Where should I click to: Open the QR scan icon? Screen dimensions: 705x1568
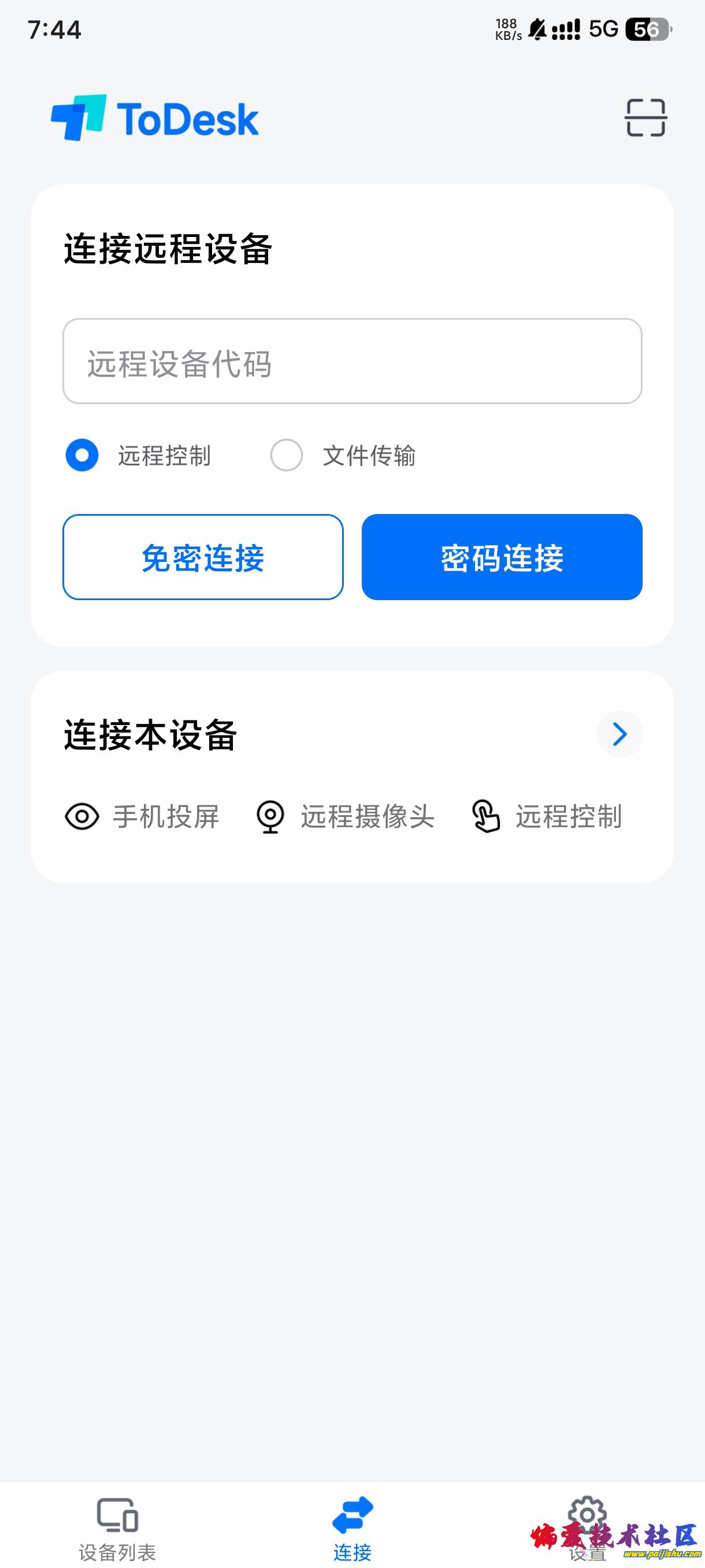point(645,117)
